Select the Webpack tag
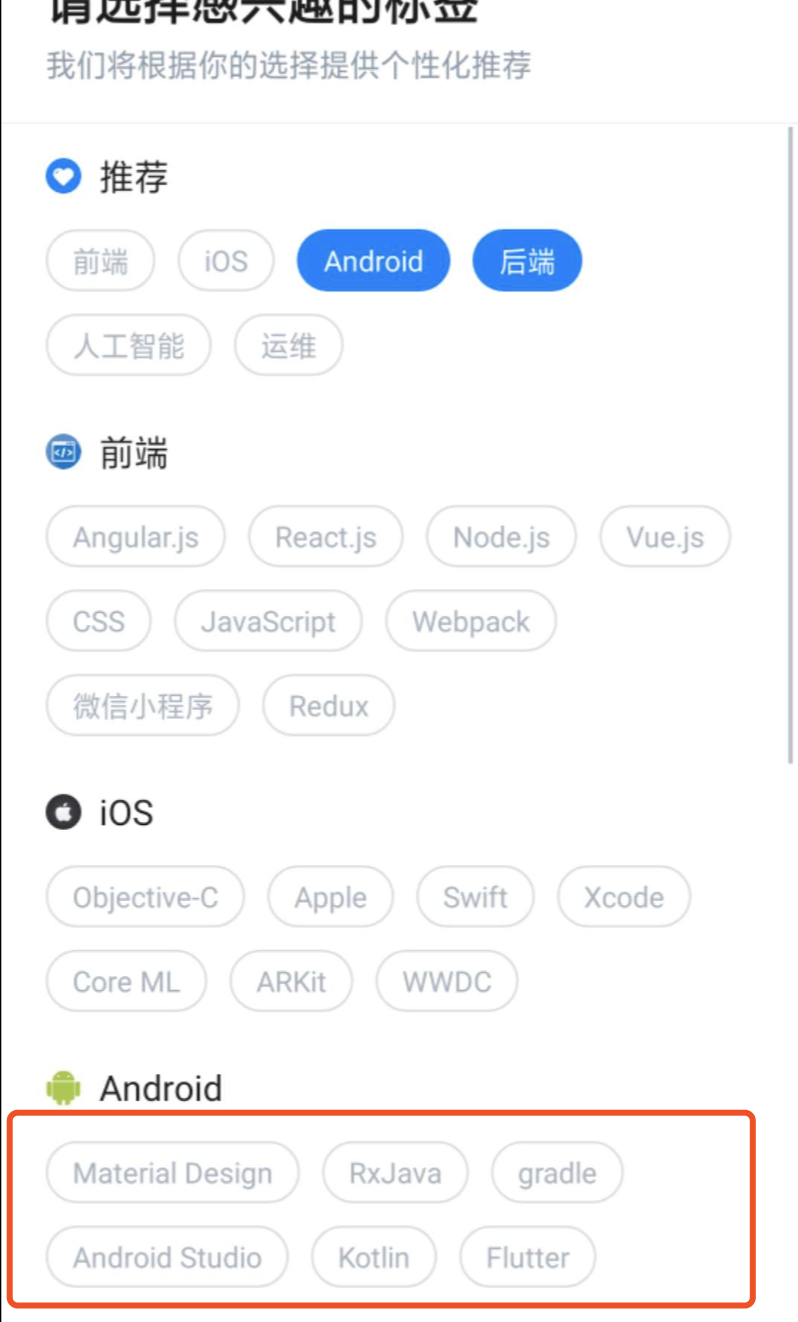 [x=471, y=621]
